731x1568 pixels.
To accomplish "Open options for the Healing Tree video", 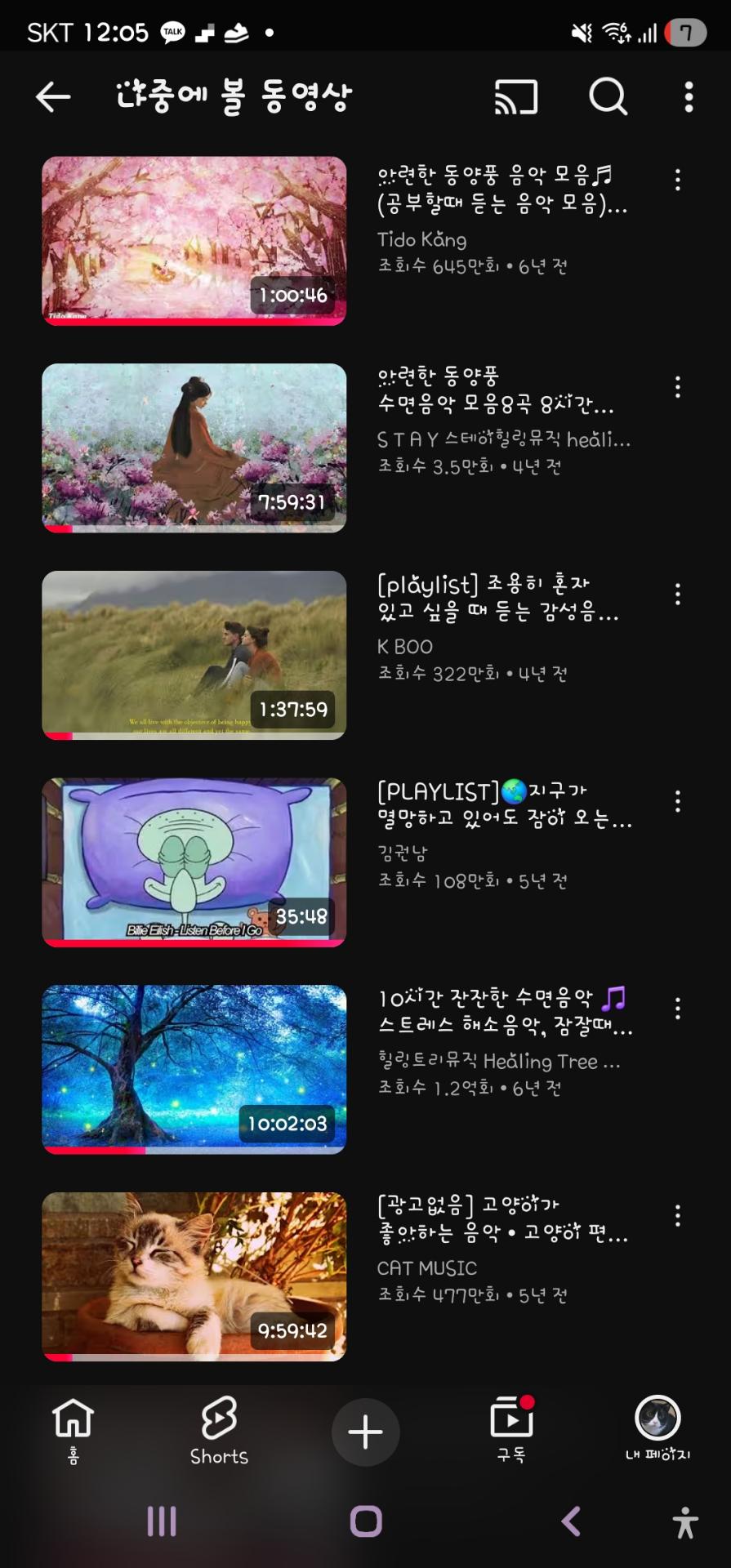I will tap(677, 1009).
